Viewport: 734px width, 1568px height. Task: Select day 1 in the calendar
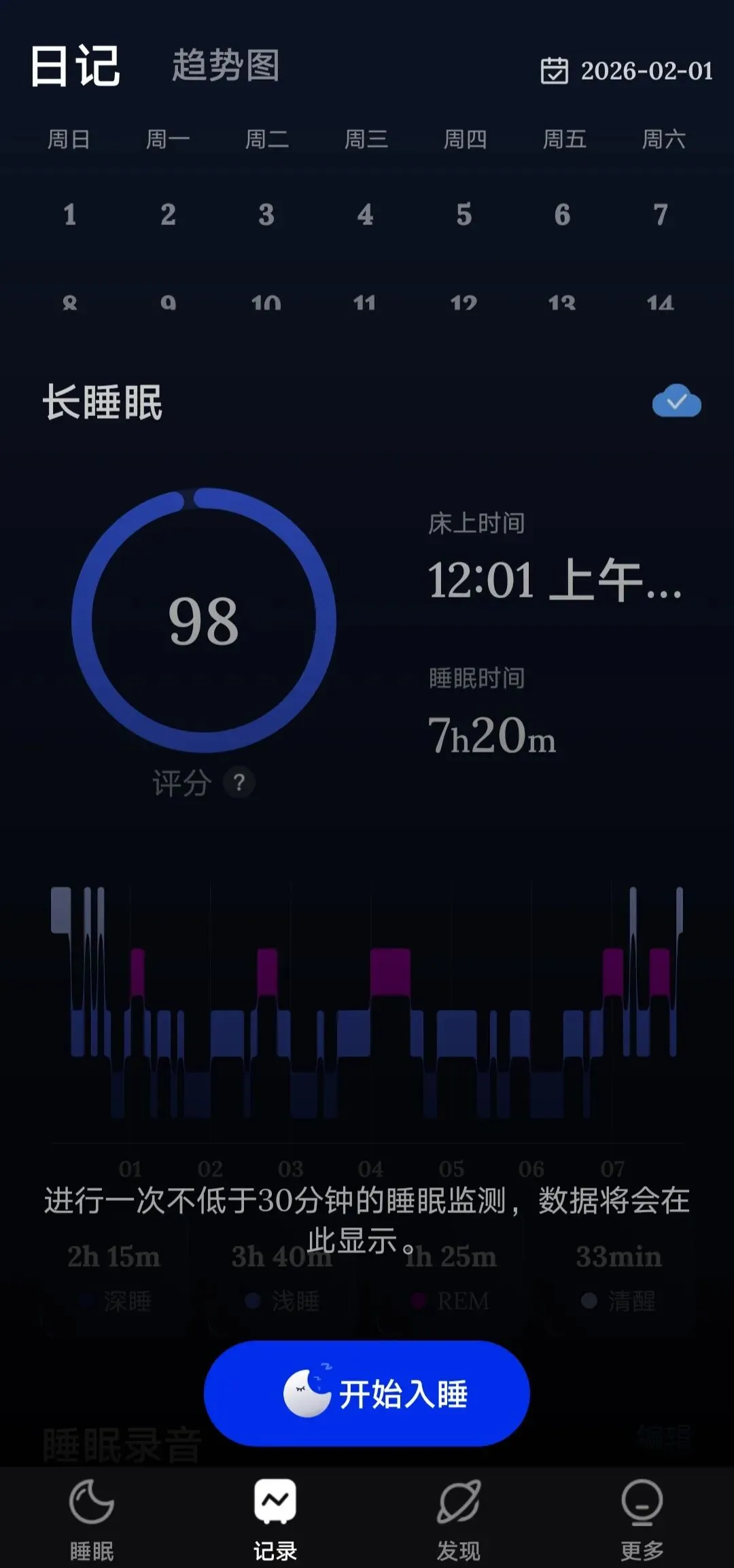click(69, 215)
